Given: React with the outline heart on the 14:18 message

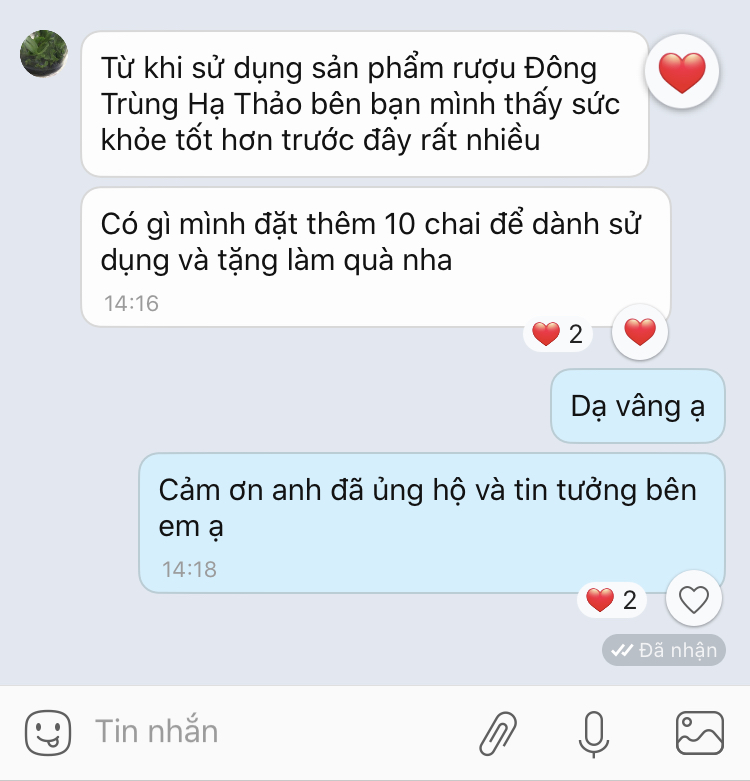Looking at the screenshot, I should (693, 599).
